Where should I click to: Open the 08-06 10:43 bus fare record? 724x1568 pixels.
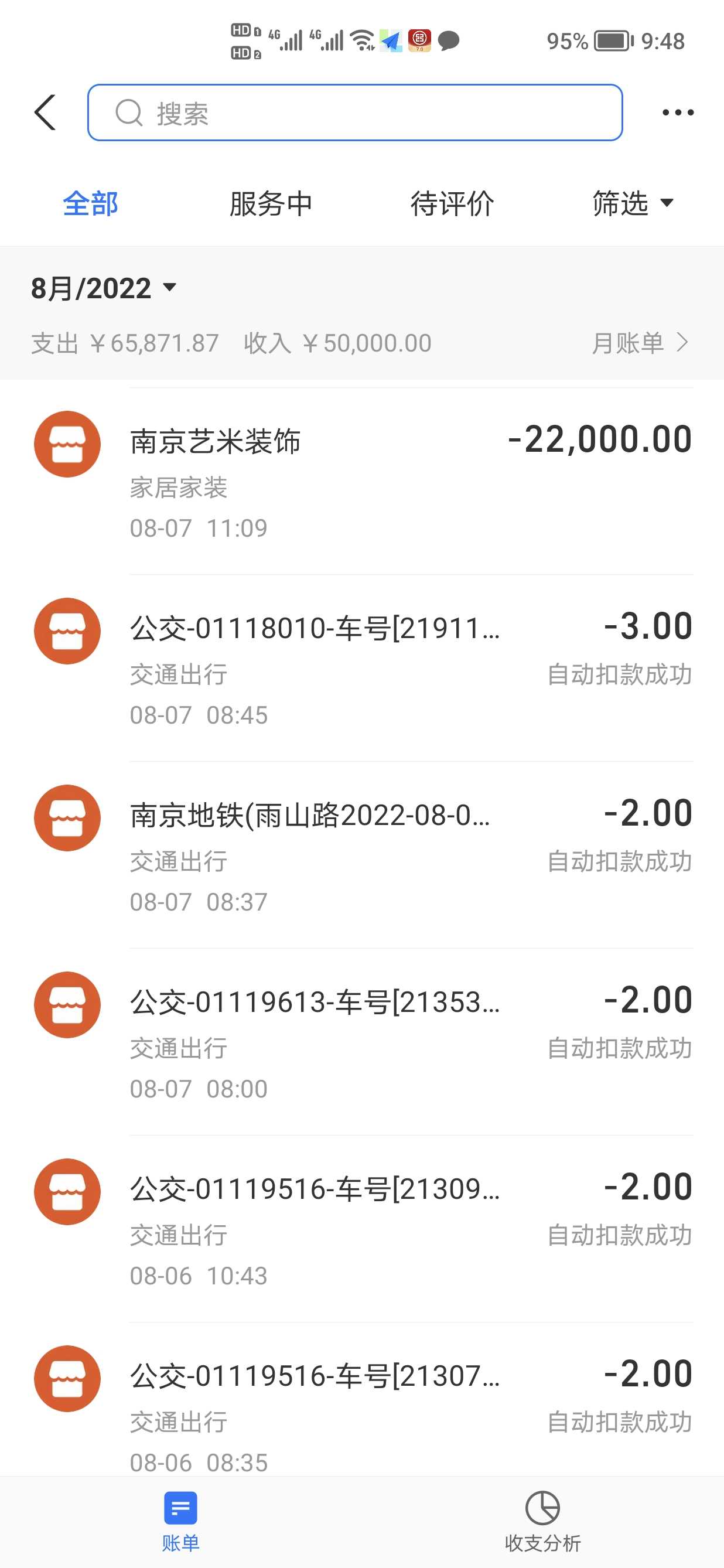362,1228
